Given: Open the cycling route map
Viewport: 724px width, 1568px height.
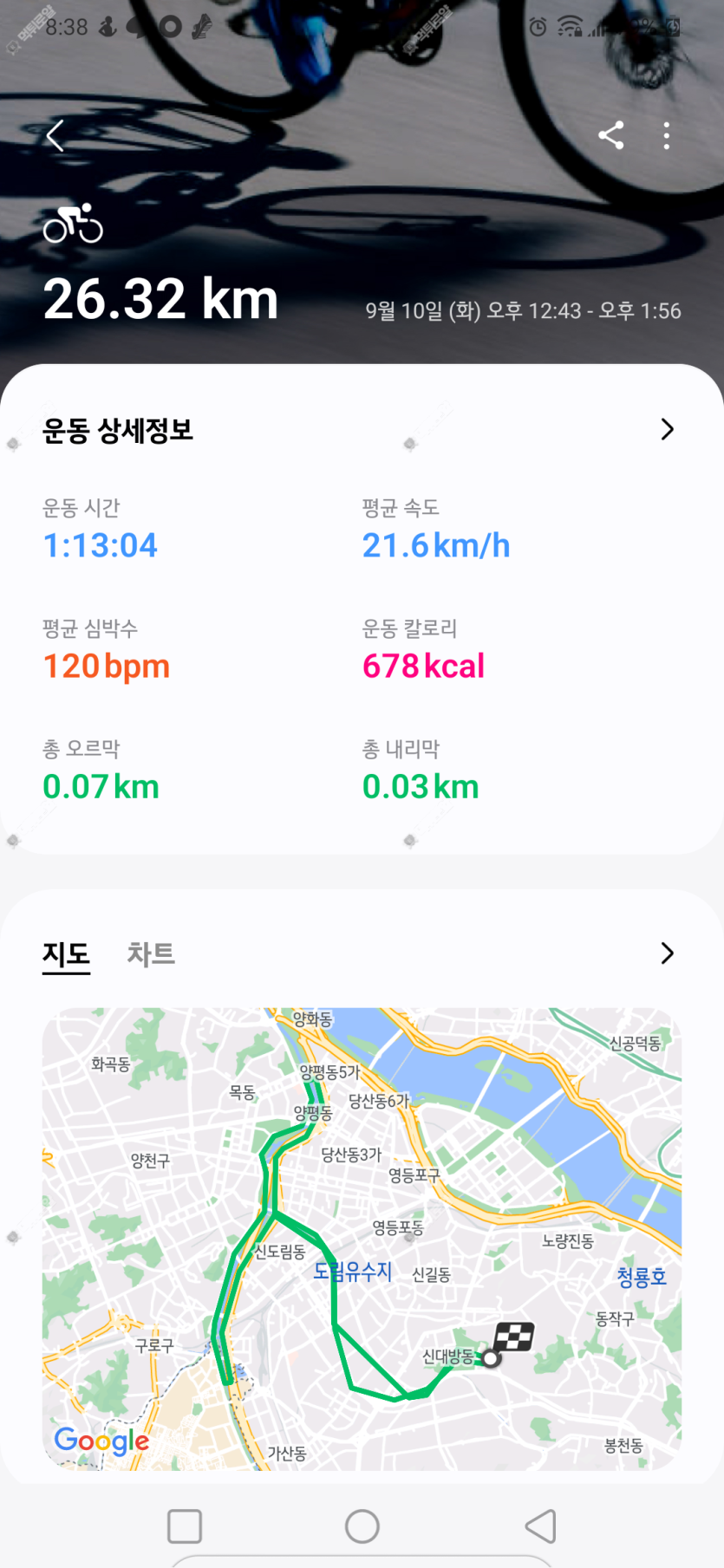Looking at the screenshot, I should point(362,1238).
